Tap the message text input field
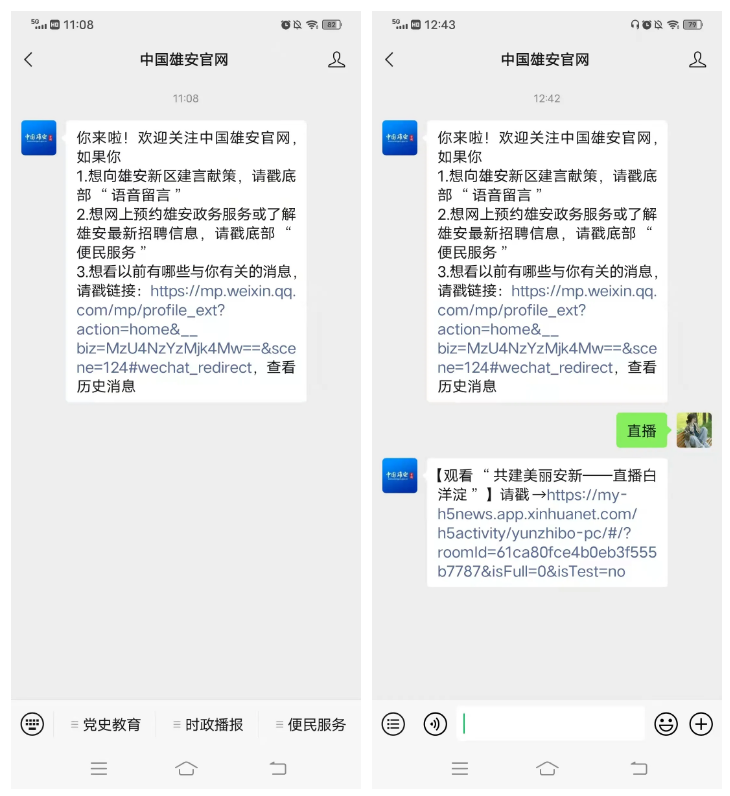This screenshot has height=796, width=730. (x=550, y=724)
